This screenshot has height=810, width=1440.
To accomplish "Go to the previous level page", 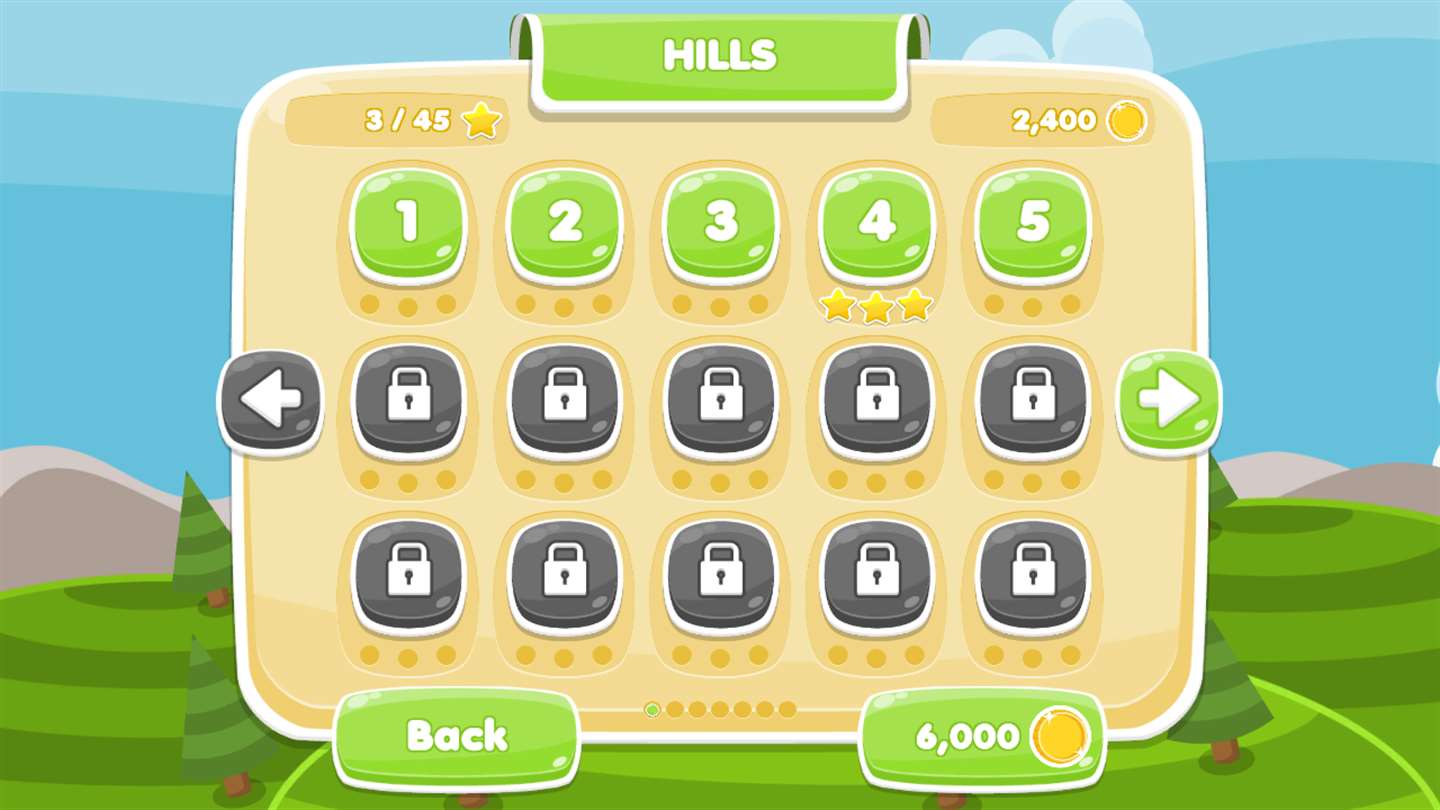I will [271, 400].
